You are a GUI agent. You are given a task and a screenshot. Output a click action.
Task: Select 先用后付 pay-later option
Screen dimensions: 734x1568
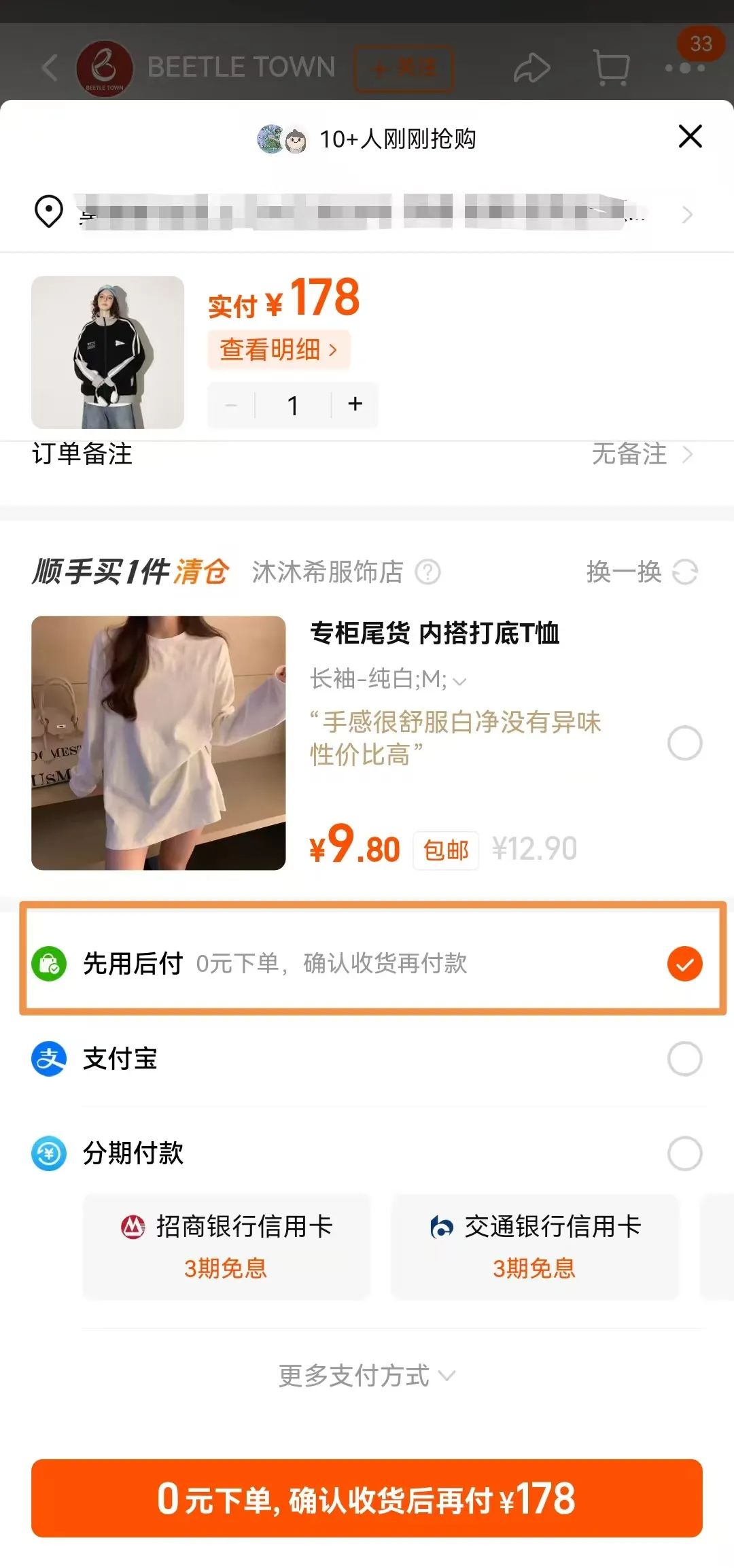pyautogui.click(x=684, y=963)
